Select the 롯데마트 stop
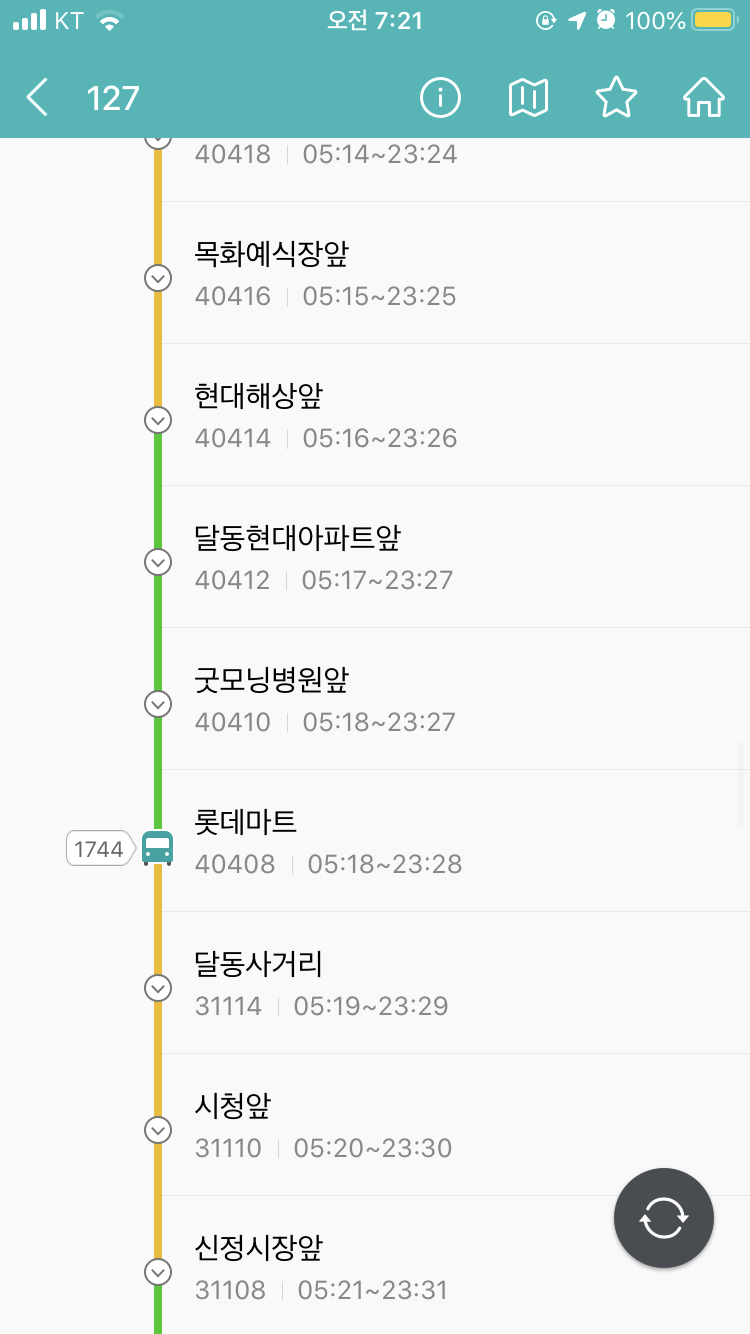This screenshot has height=1334, width=750. 456,841
